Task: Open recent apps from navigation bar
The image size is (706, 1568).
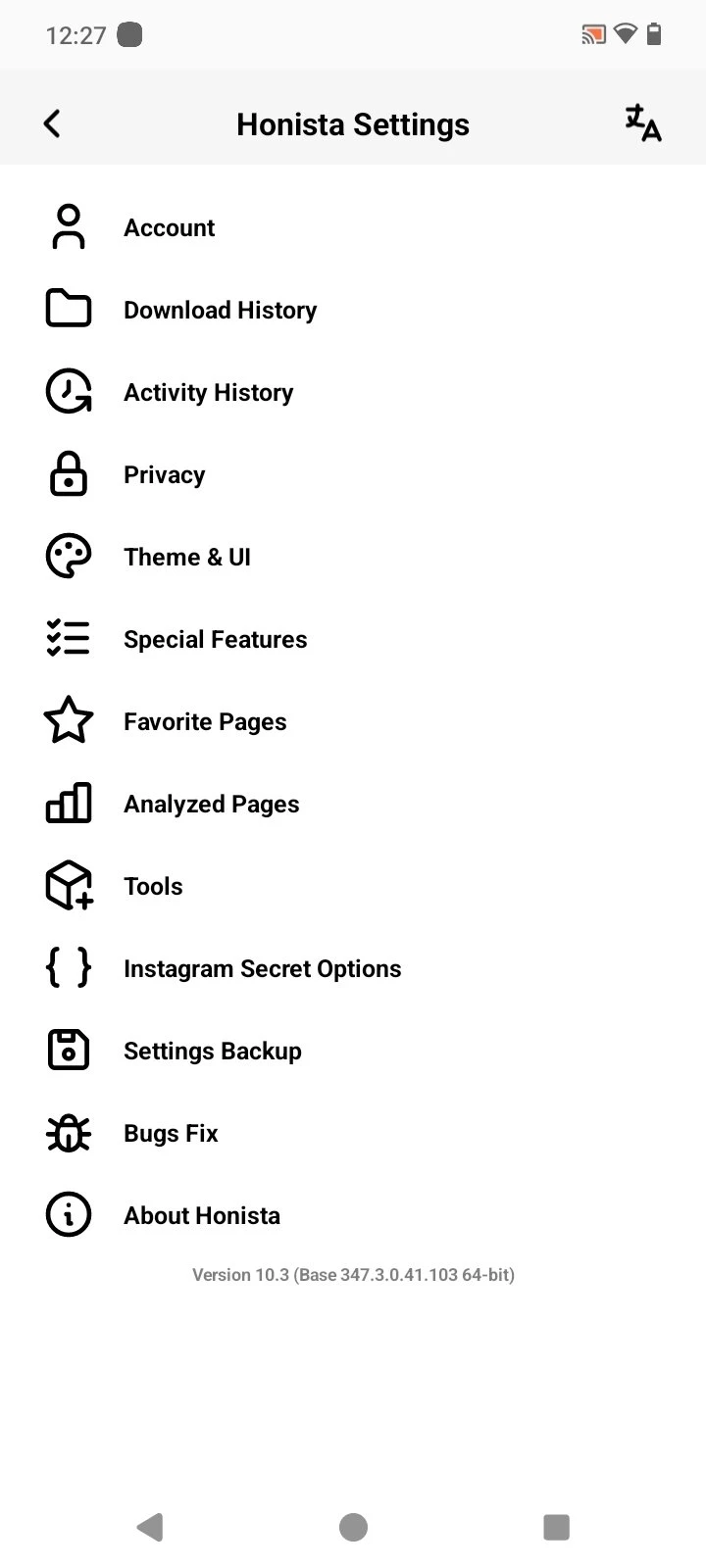Action: (556, 1526)
